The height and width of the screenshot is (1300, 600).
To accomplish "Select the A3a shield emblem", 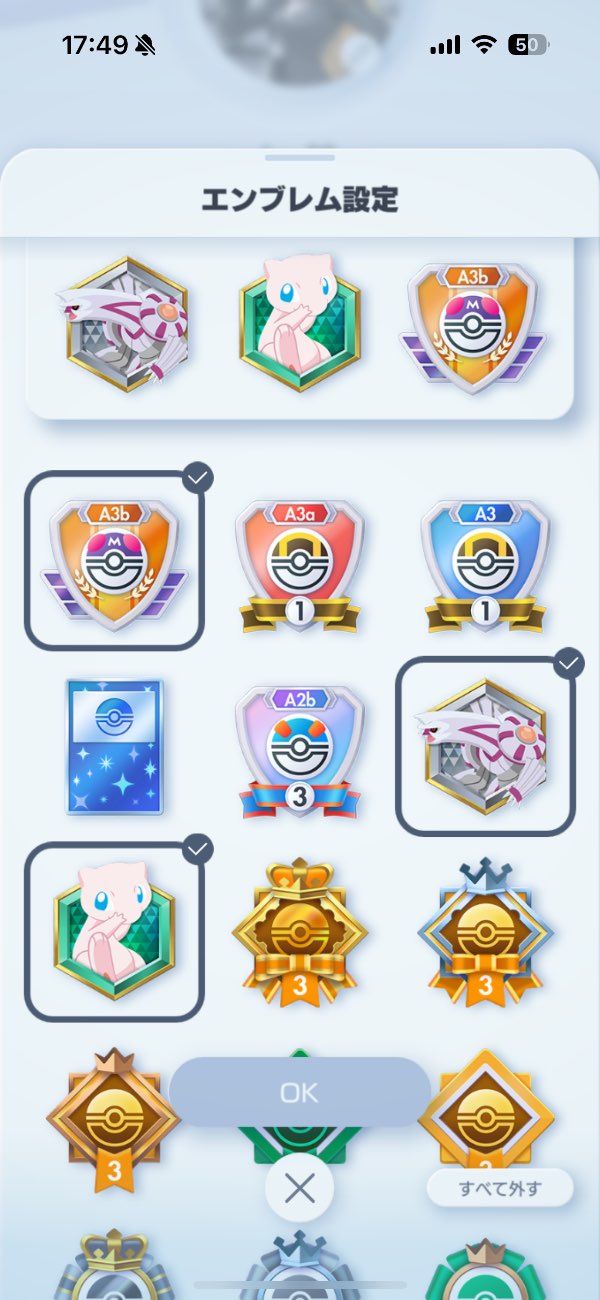I will [x=299, y=565].
